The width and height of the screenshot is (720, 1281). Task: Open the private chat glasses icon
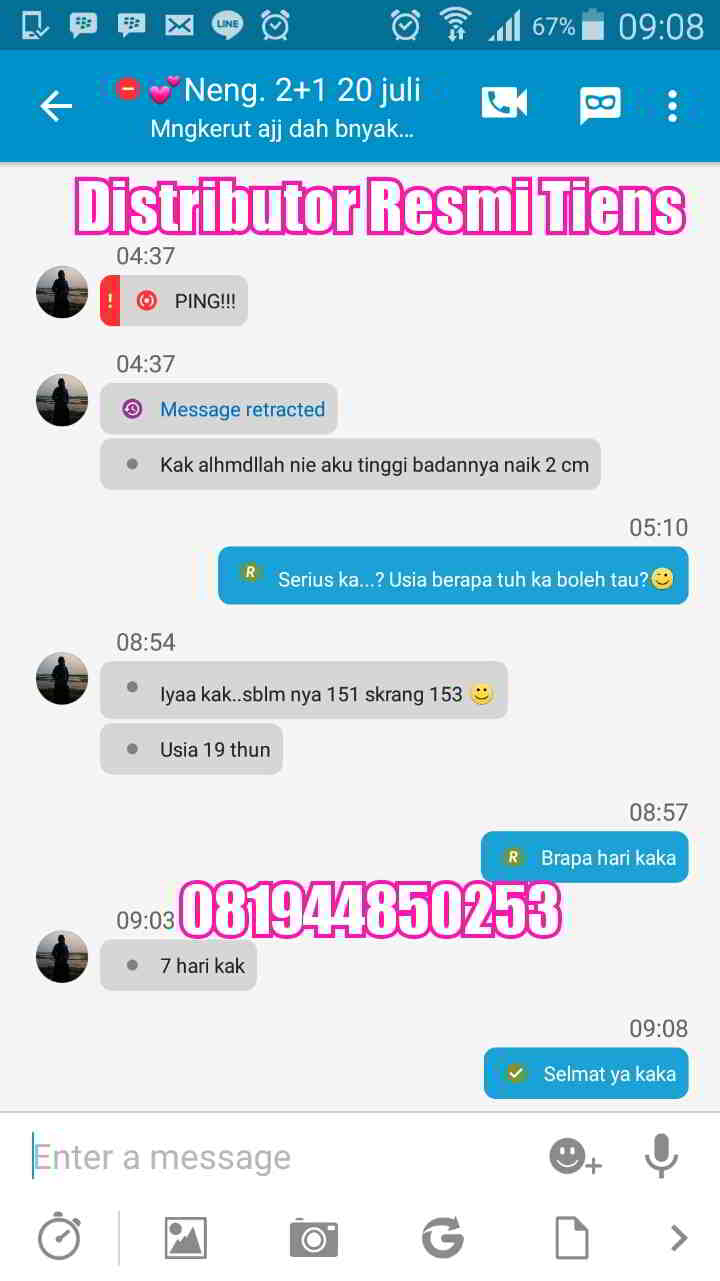pos(600,105)
